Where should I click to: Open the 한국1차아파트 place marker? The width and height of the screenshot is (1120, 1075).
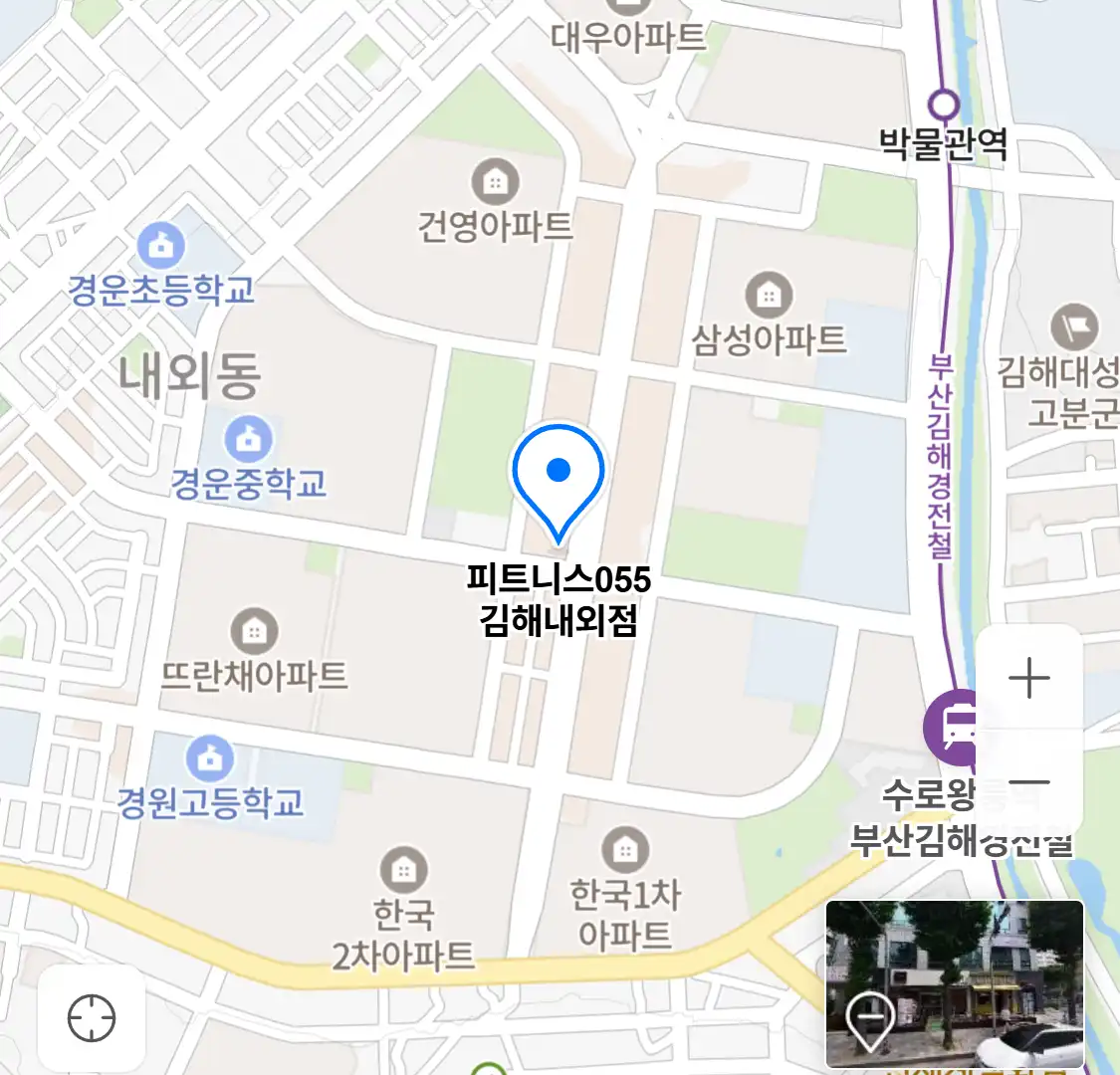(x=625, y=850)
